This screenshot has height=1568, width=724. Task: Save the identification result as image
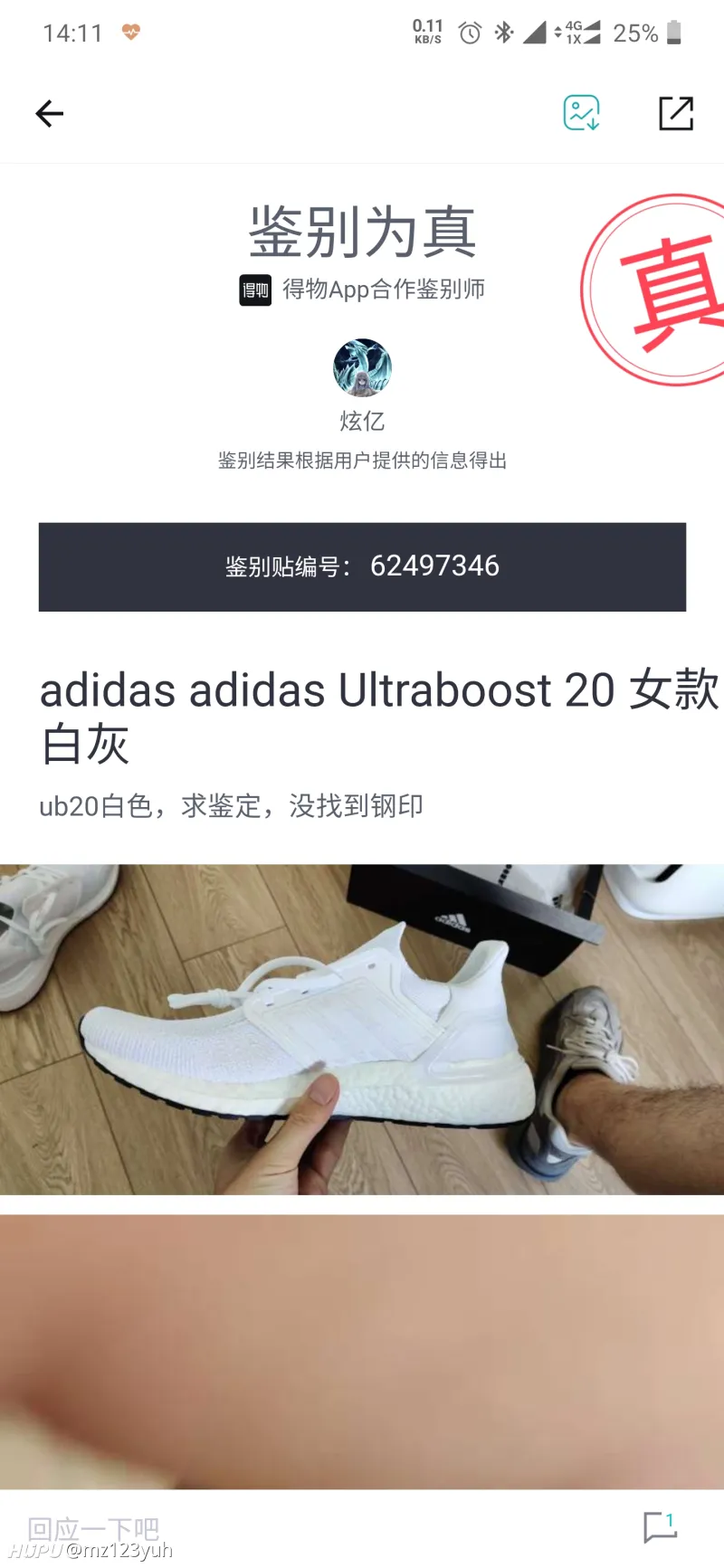(581, 113)
